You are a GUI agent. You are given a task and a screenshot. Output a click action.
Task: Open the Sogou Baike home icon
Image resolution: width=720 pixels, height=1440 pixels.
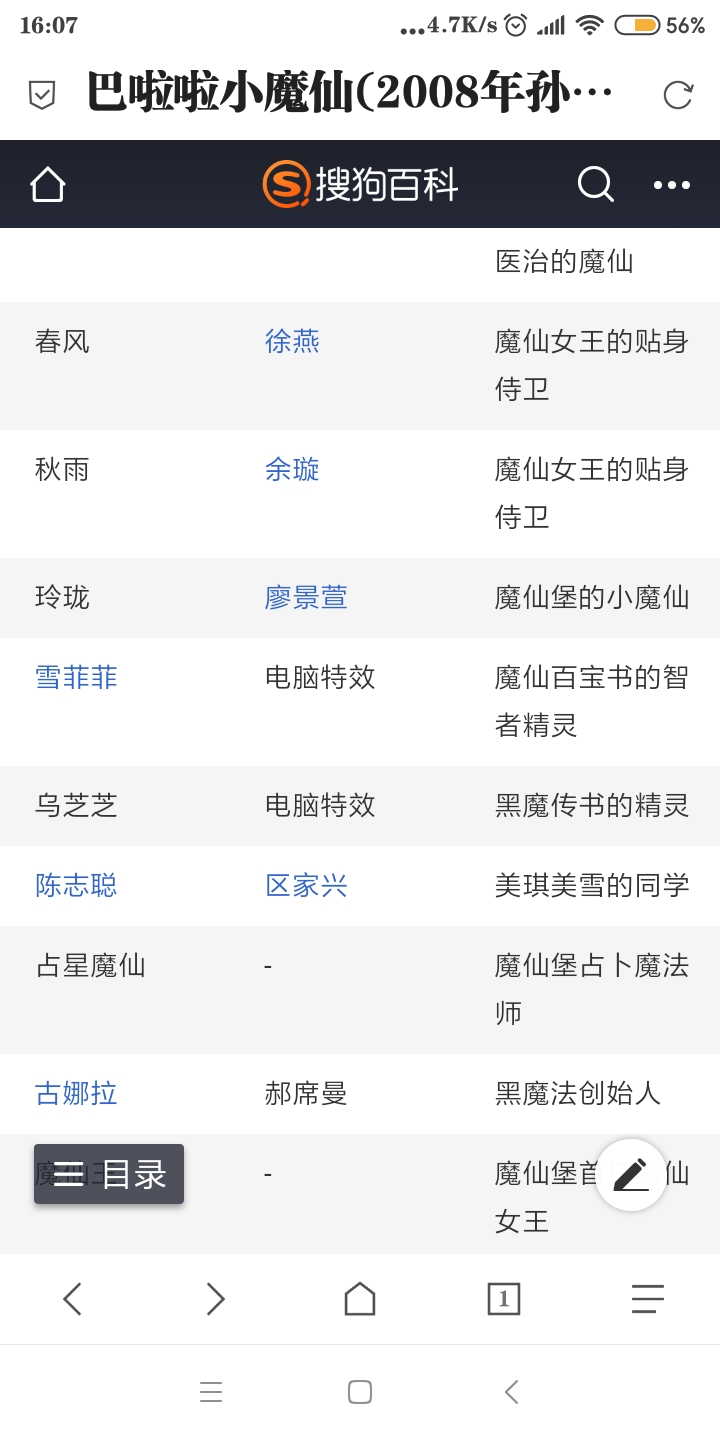coord(48,184)
